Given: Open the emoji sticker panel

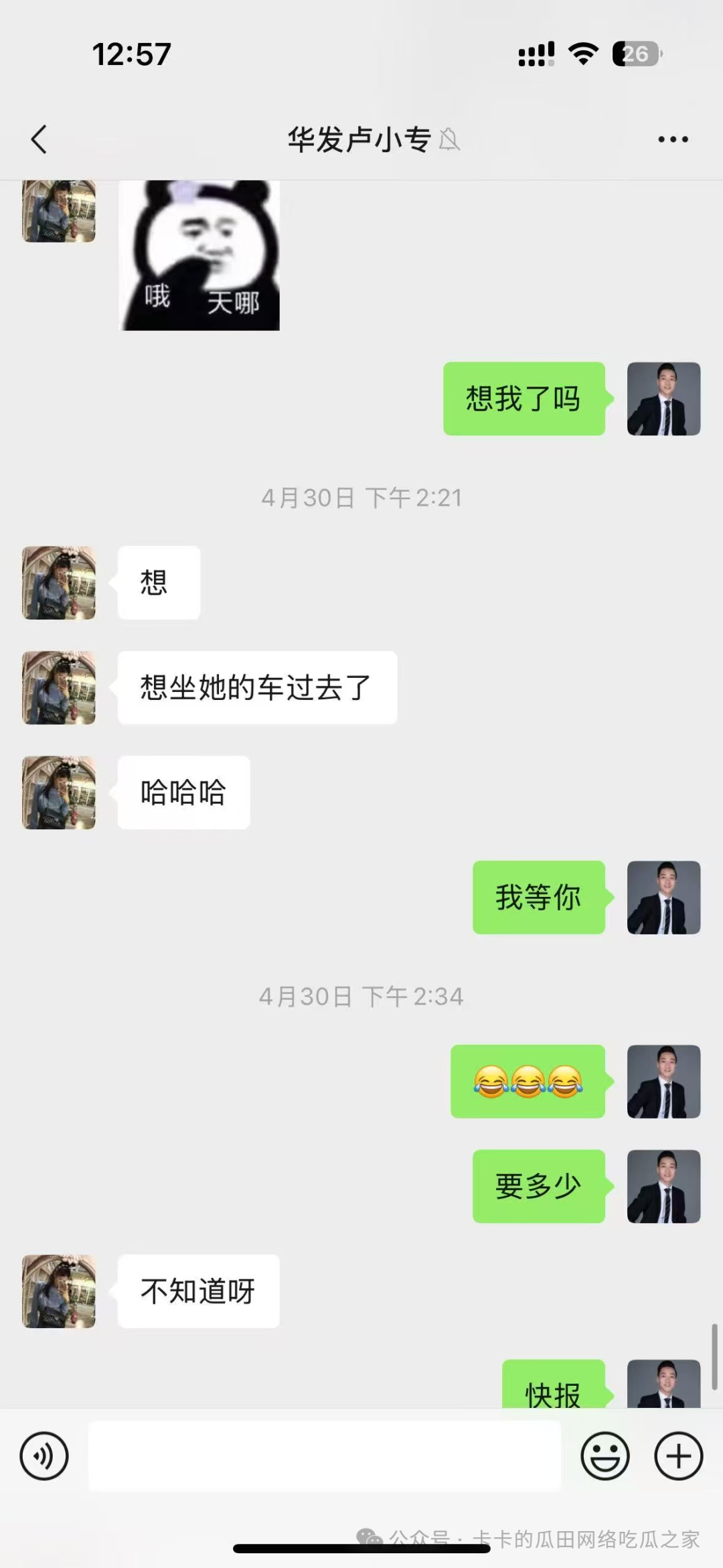Looking at the screenshot, I should click(x=605, y=1455).
